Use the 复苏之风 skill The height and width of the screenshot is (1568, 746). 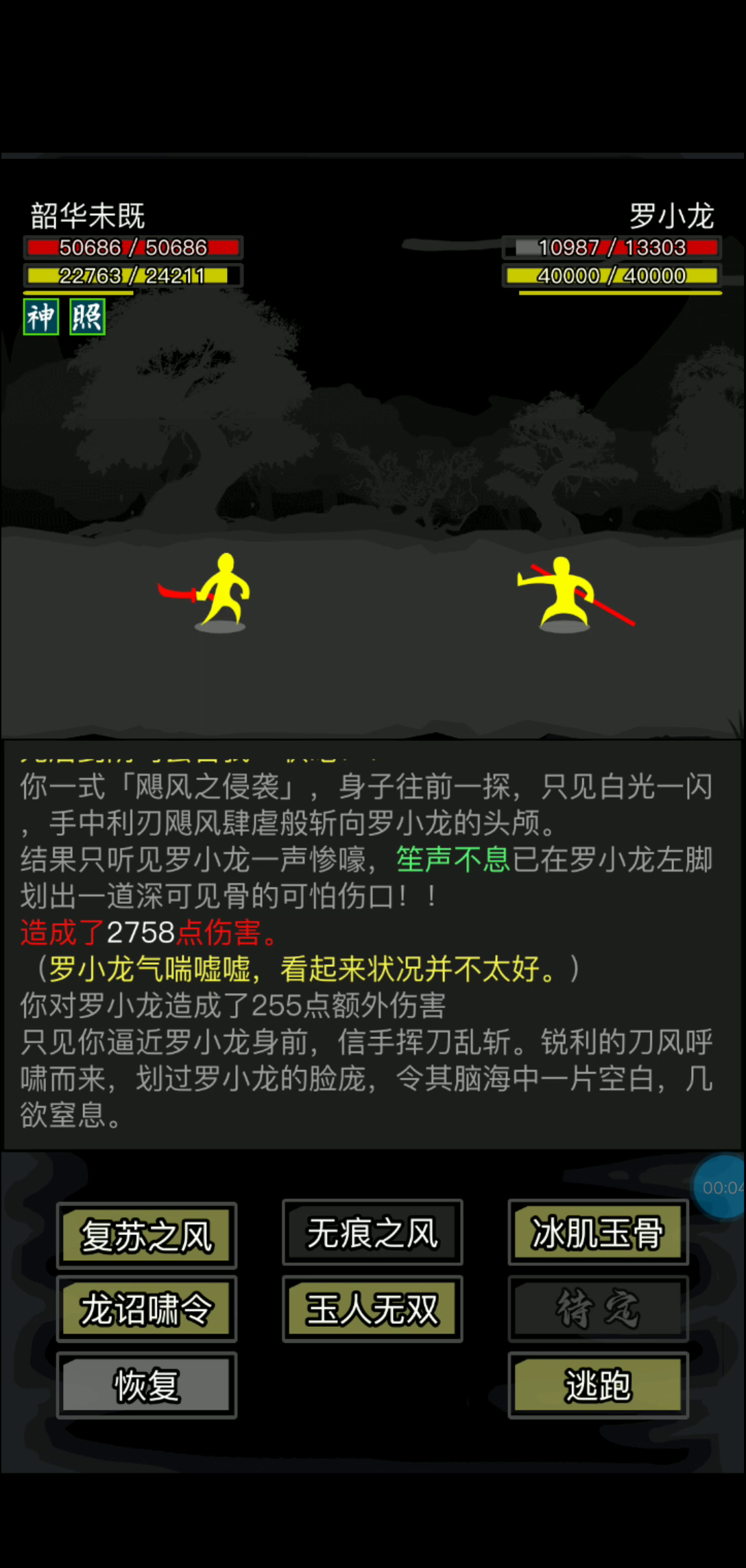pyautogui.click(x=147, y=1235)
